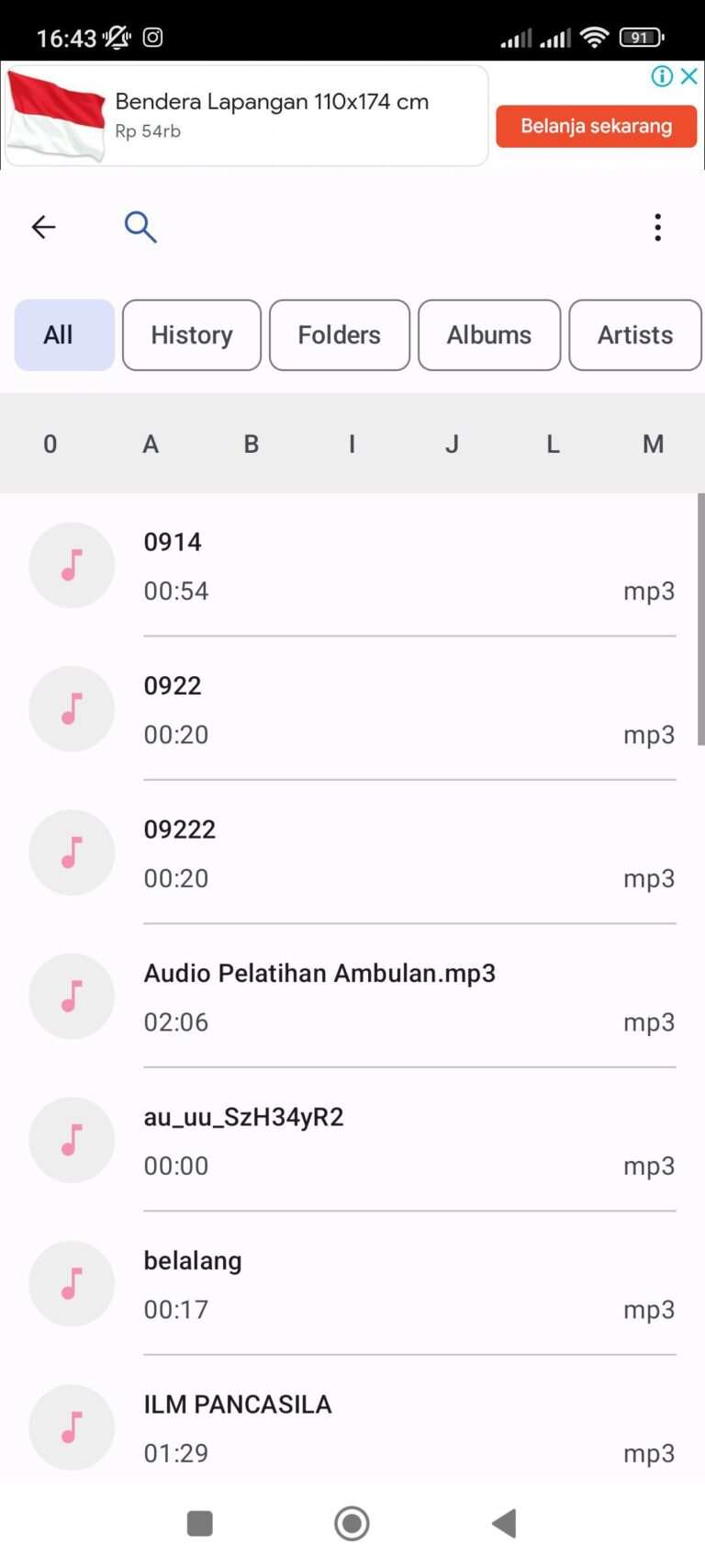705x1568 pixels.
Task: Jump to letter M in the index
Action: (653, 444)
